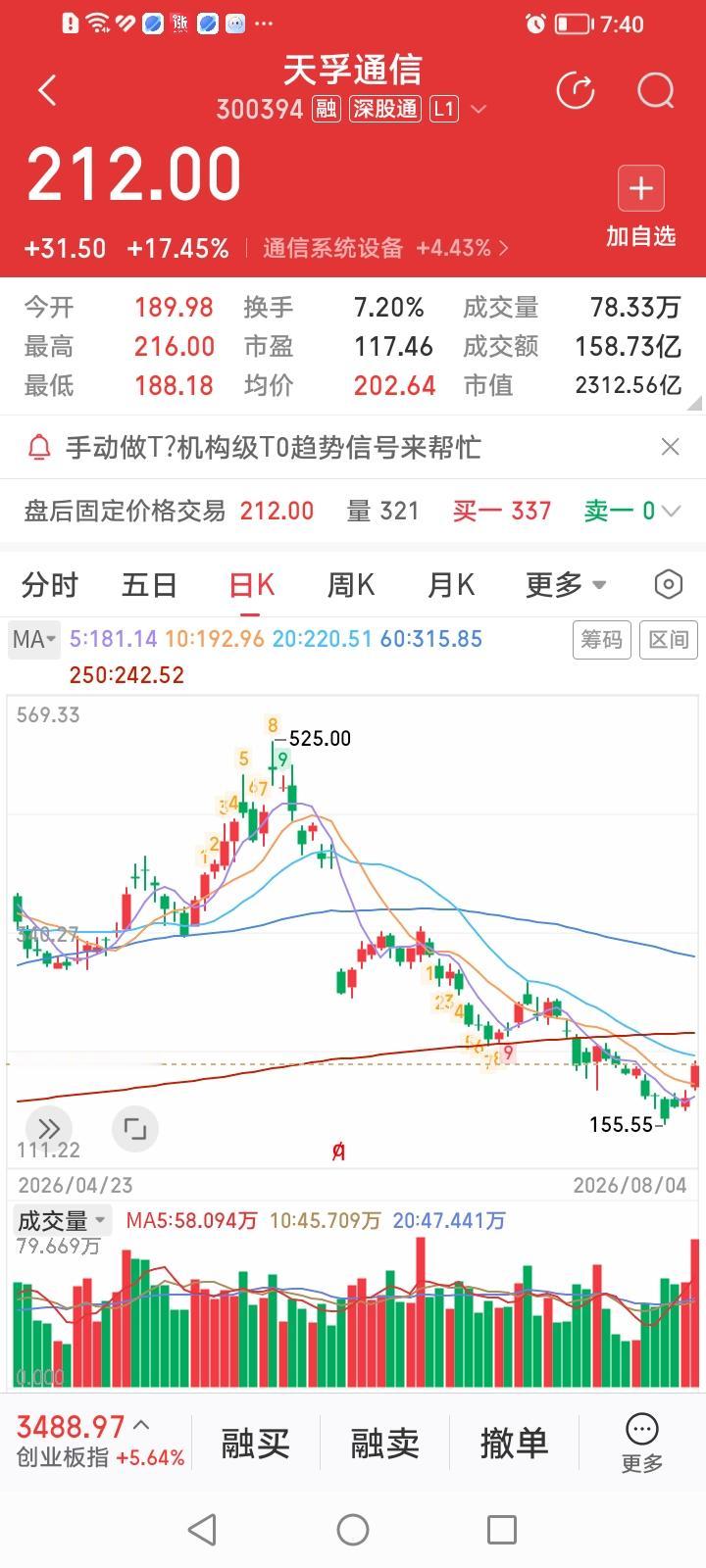Add stock to watchlist with 加自选
Image resolution: width=706 pixels, height=1568 pixels.
click(x=641, y=207)
